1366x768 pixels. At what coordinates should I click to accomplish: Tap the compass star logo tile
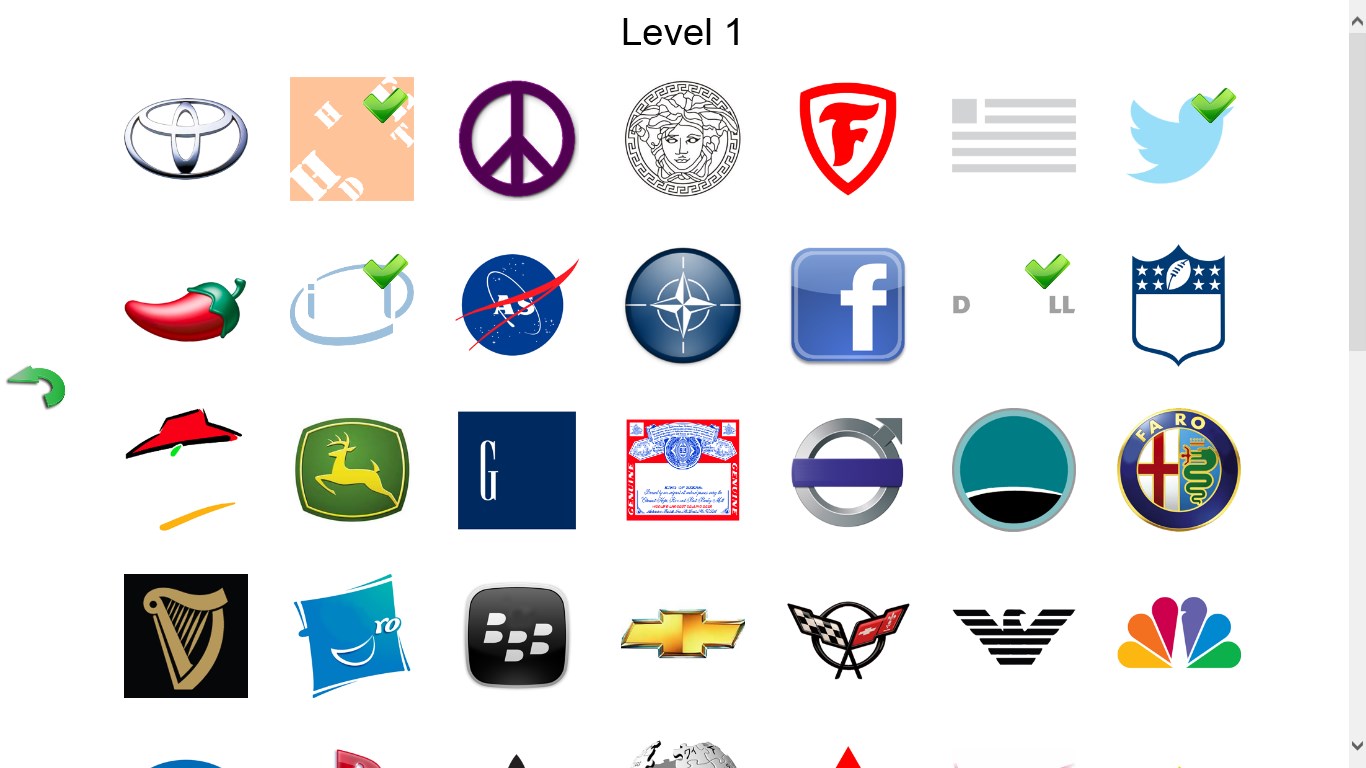pyautogui.click(x=682, y=305)
